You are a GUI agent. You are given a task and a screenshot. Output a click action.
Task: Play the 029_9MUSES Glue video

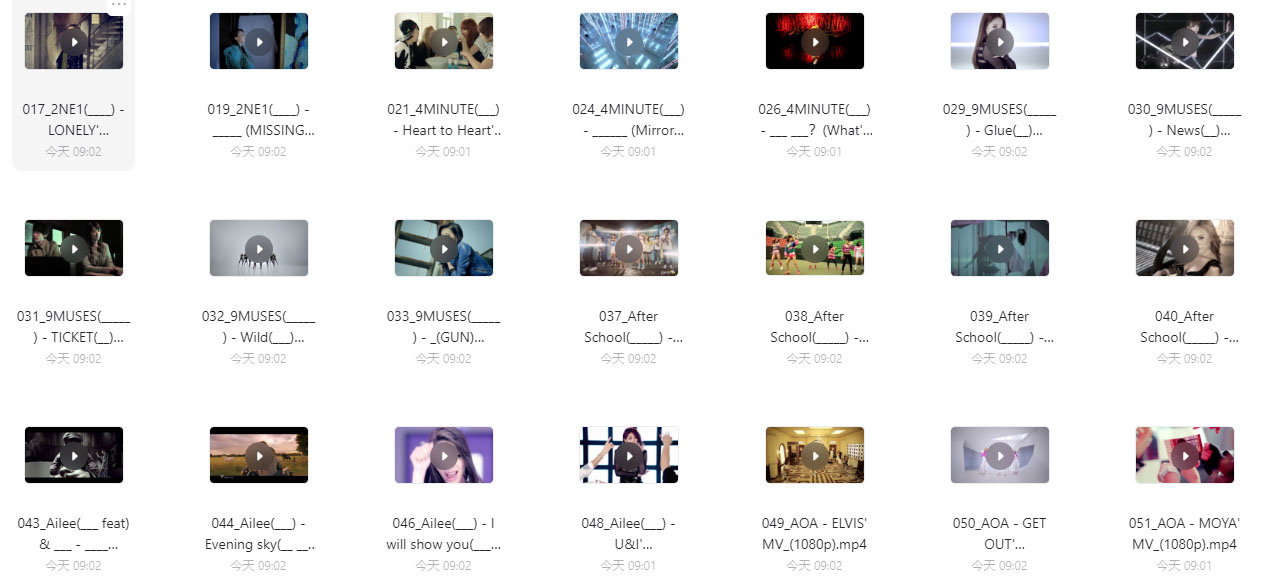click(x=999, y=41)
